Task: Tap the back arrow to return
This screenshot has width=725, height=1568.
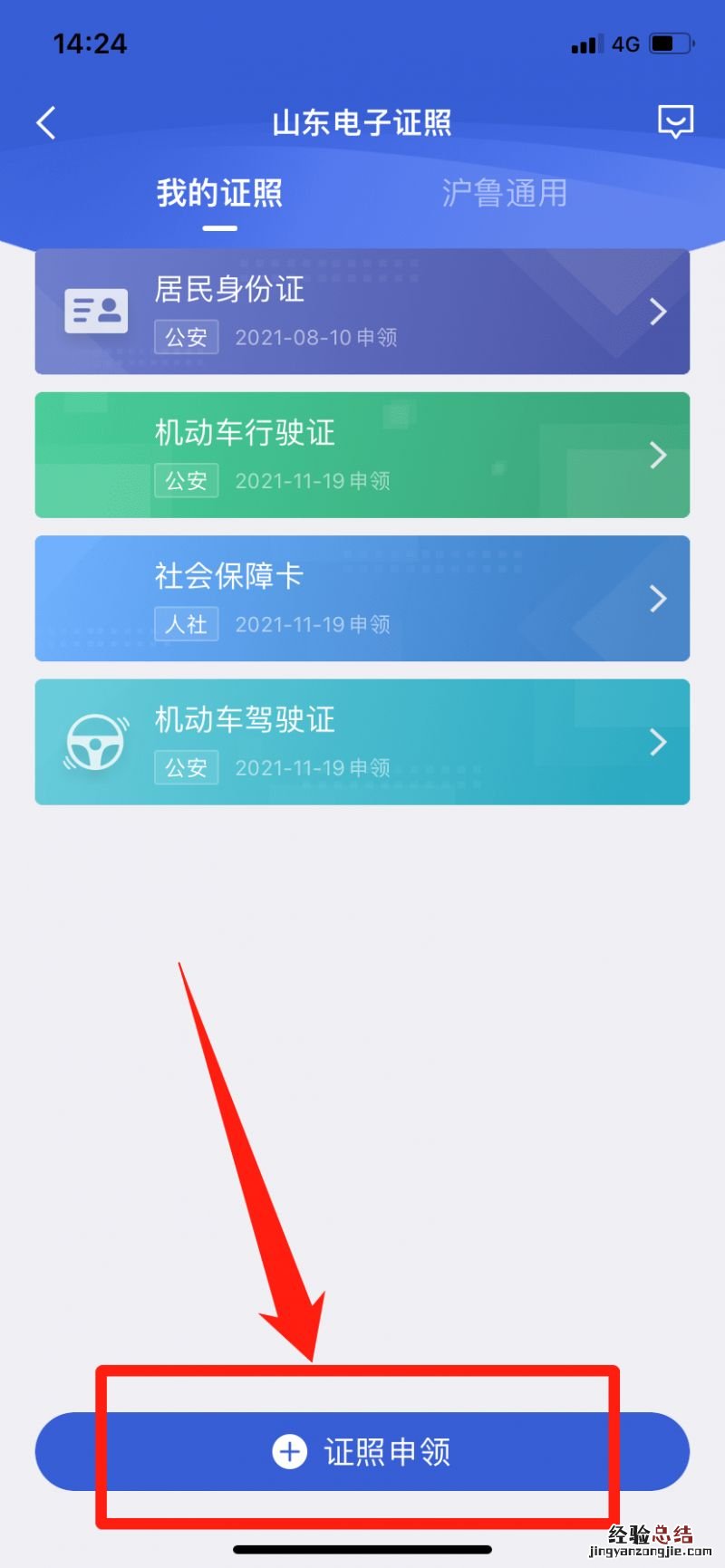Action: pyautogui.click(x=45, y=122)
